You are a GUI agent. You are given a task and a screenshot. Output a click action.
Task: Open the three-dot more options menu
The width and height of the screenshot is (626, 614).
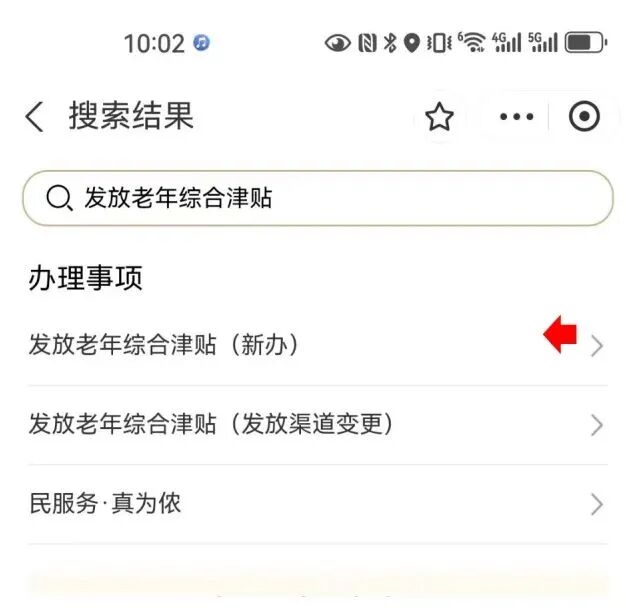[x=516, y=118]
